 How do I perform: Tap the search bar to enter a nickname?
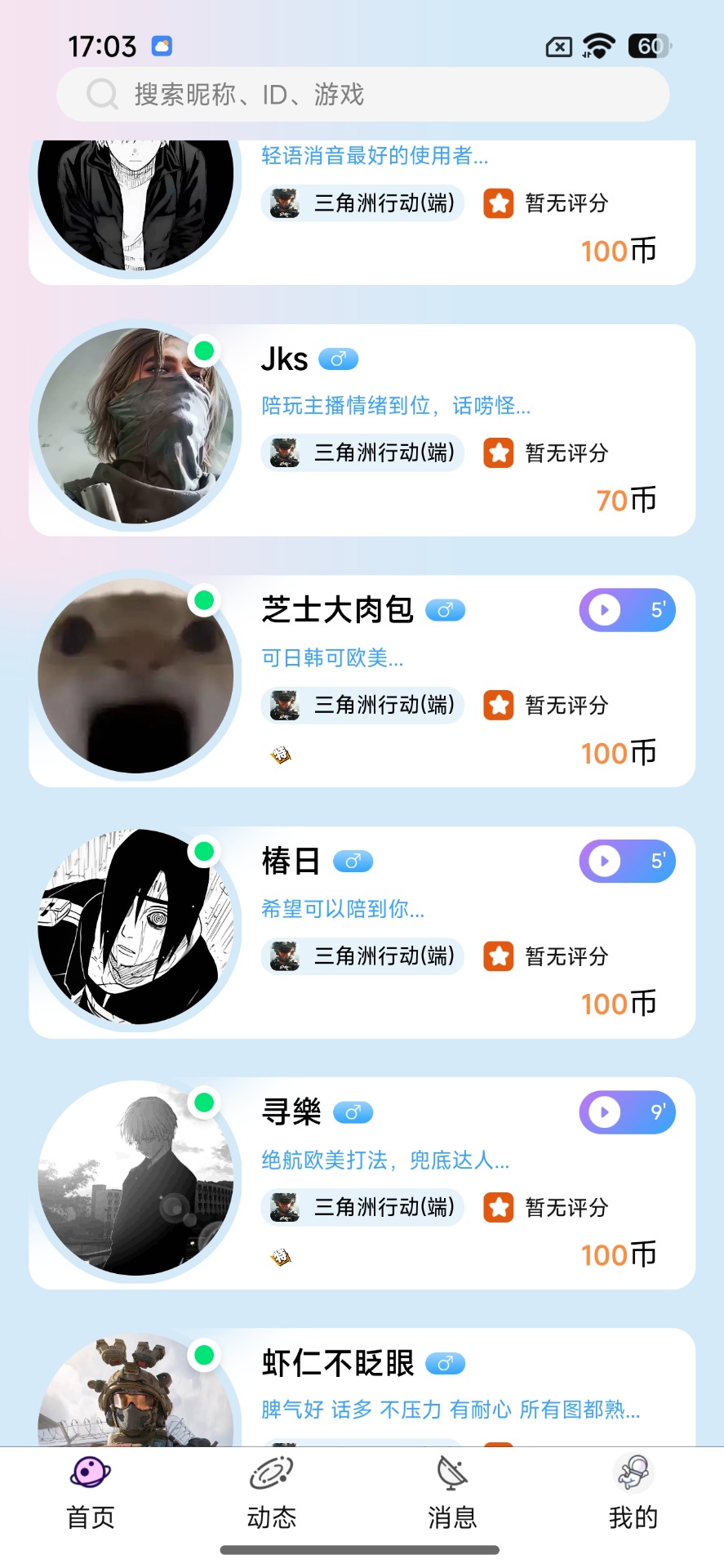(x=362, y=94)
